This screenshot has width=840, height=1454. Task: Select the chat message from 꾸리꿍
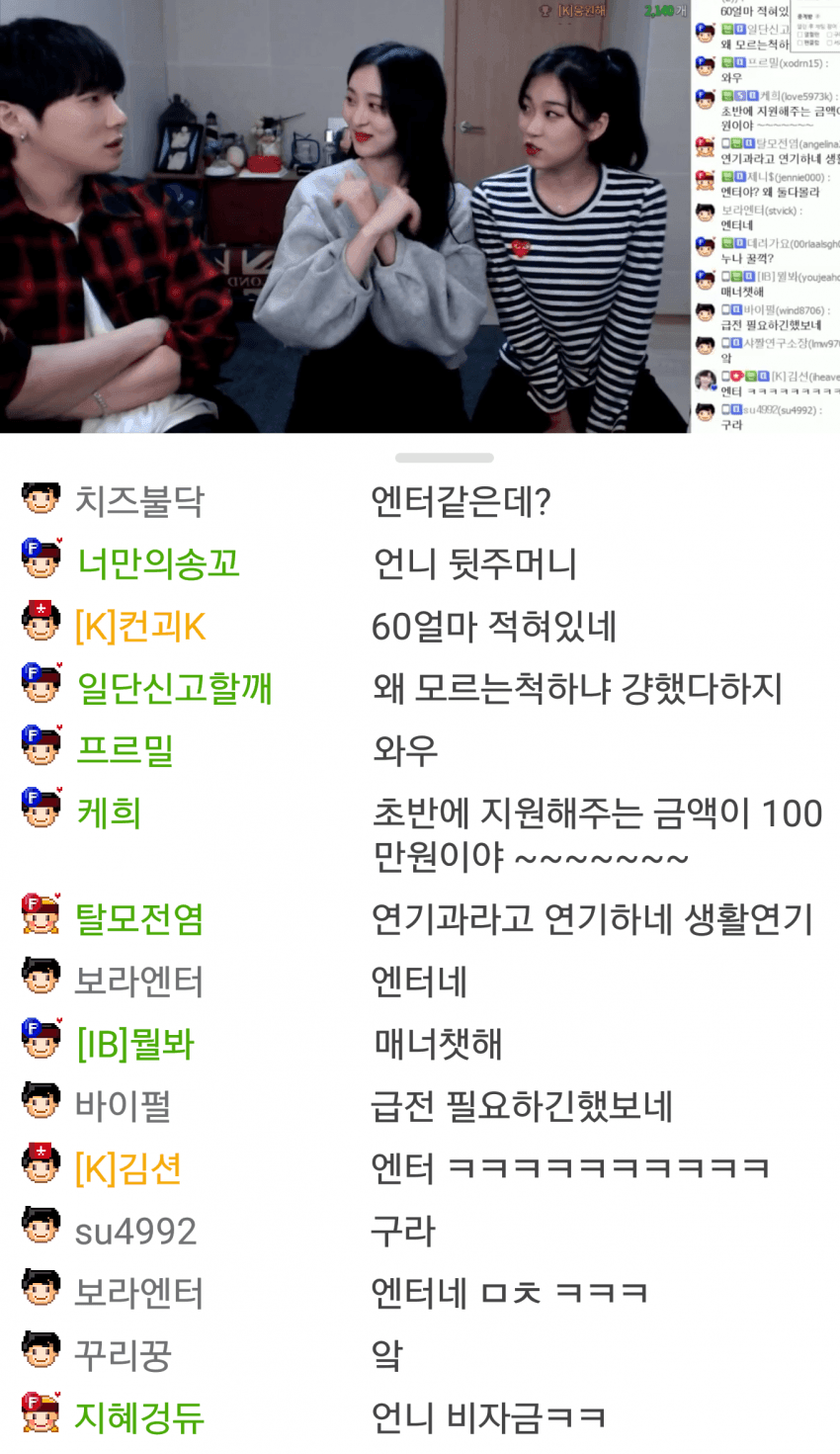386,1355
